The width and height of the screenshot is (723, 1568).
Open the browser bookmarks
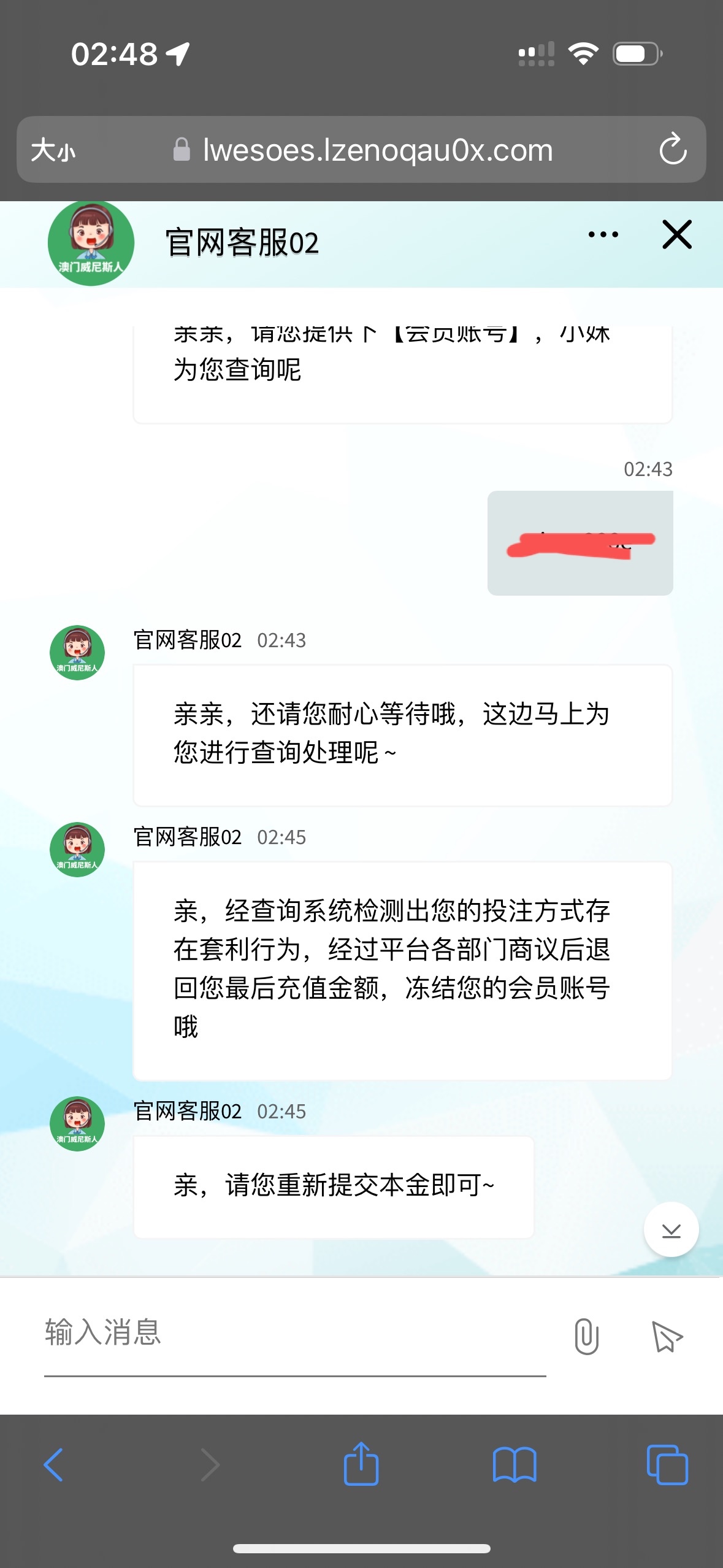coord(515,1464)
